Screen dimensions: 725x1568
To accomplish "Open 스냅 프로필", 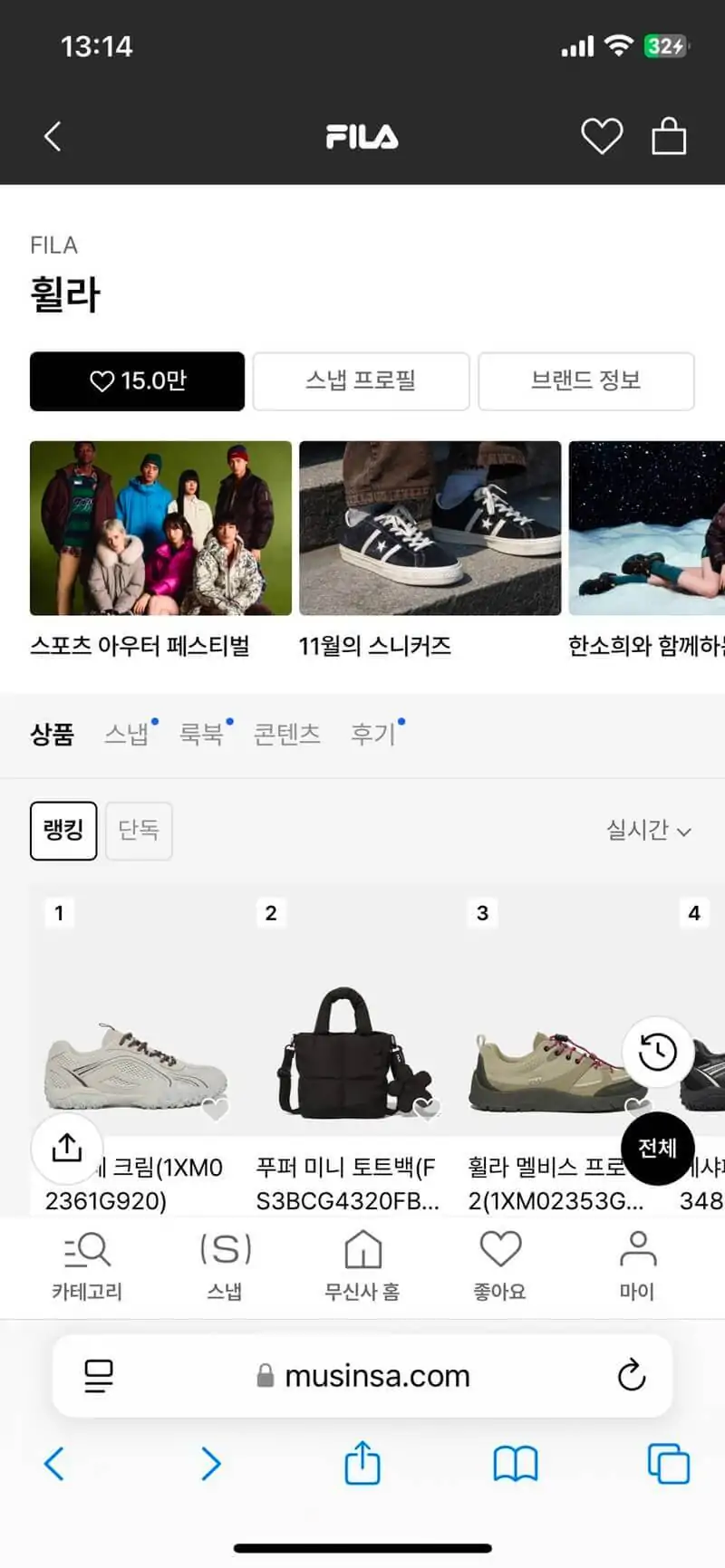I will tap(361, 381).
